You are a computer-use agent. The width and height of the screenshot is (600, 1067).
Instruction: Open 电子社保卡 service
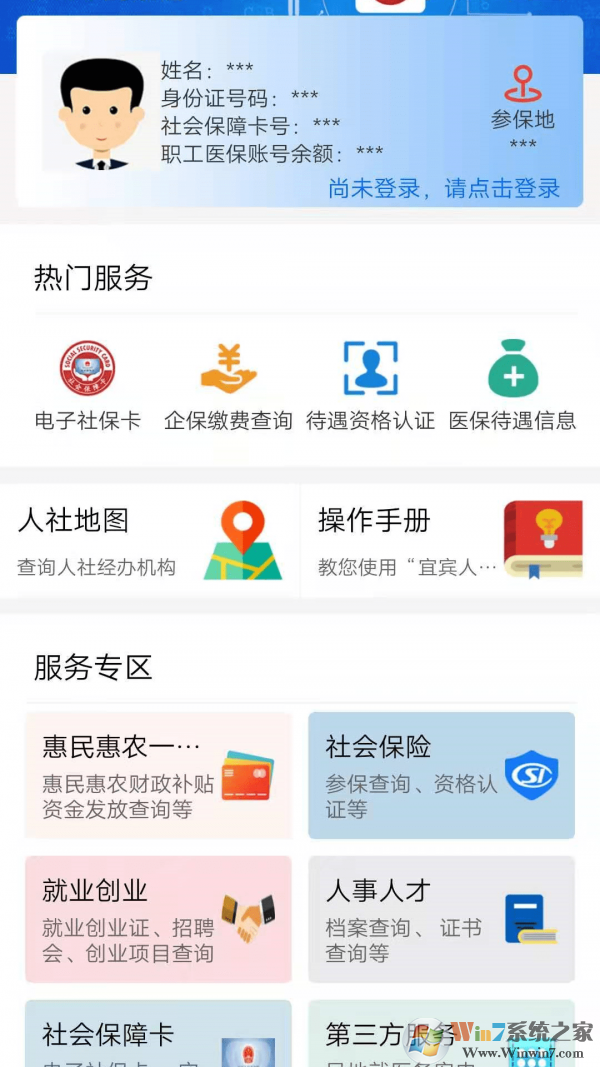88,385
